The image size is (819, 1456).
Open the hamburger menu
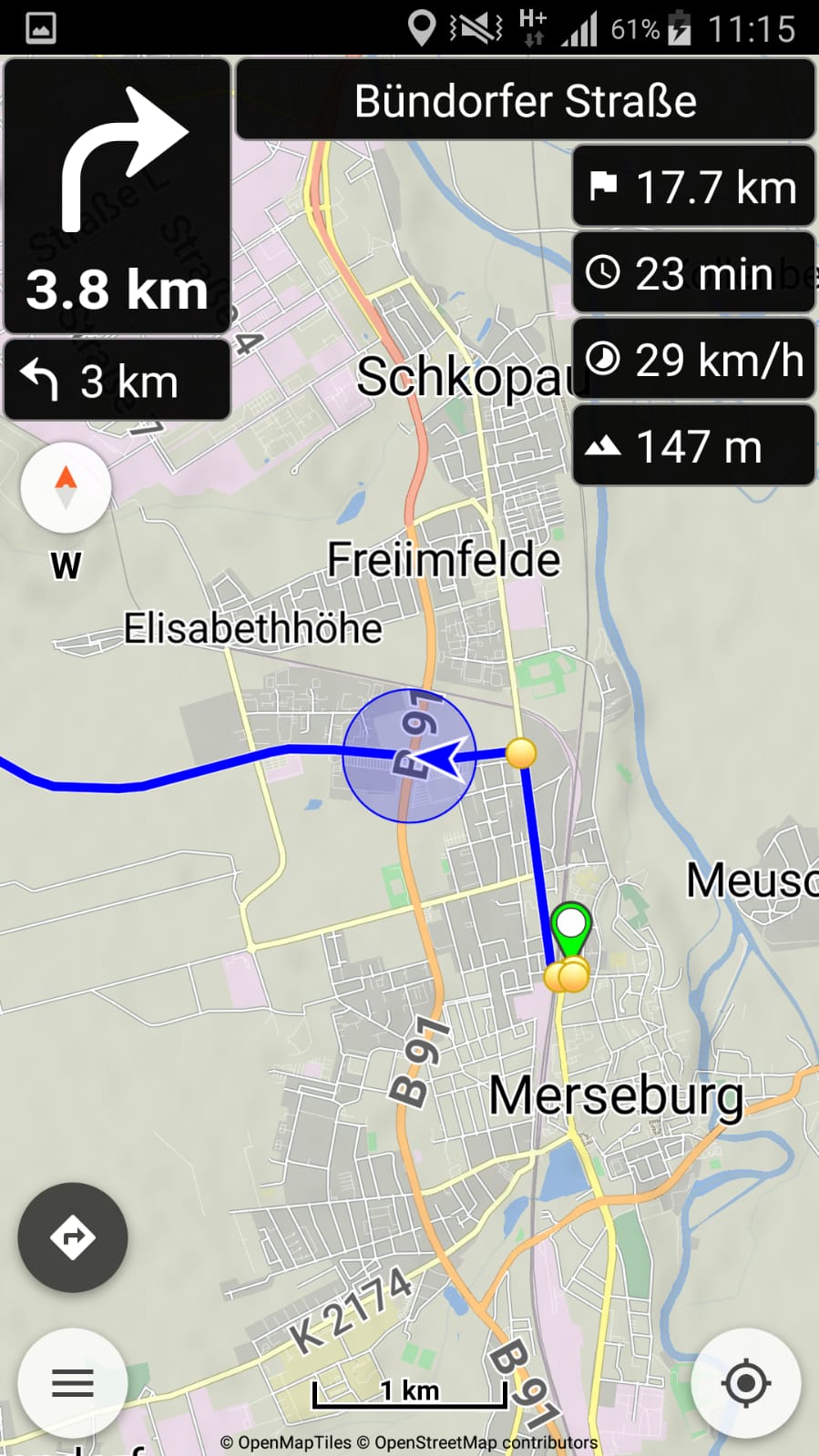pyautogui.click(x=73, y=1383)
